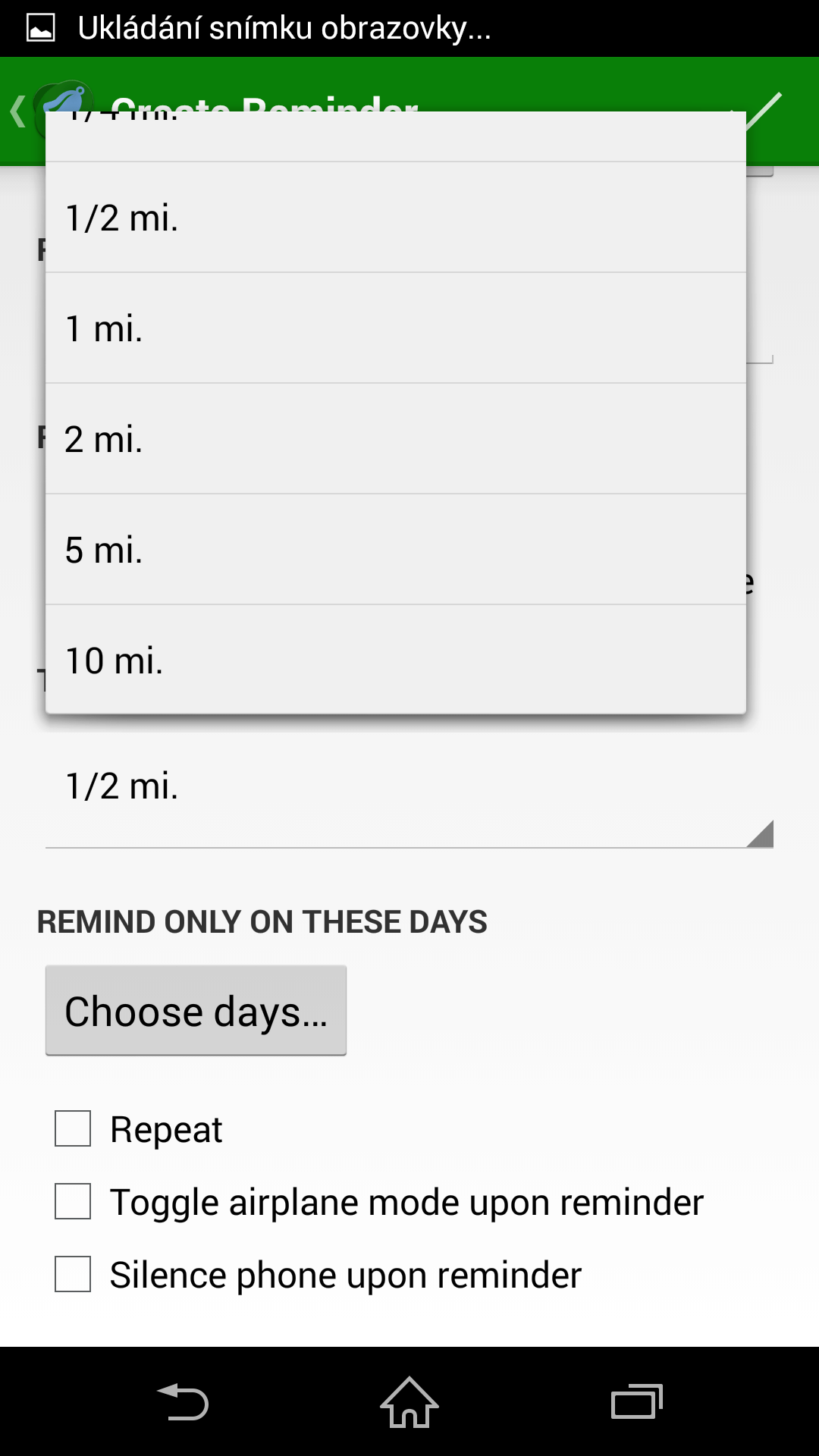Viewport: 819px width, 1456px height.
Task: Select the 5 mi. option
Action: [x=394, y=550]
